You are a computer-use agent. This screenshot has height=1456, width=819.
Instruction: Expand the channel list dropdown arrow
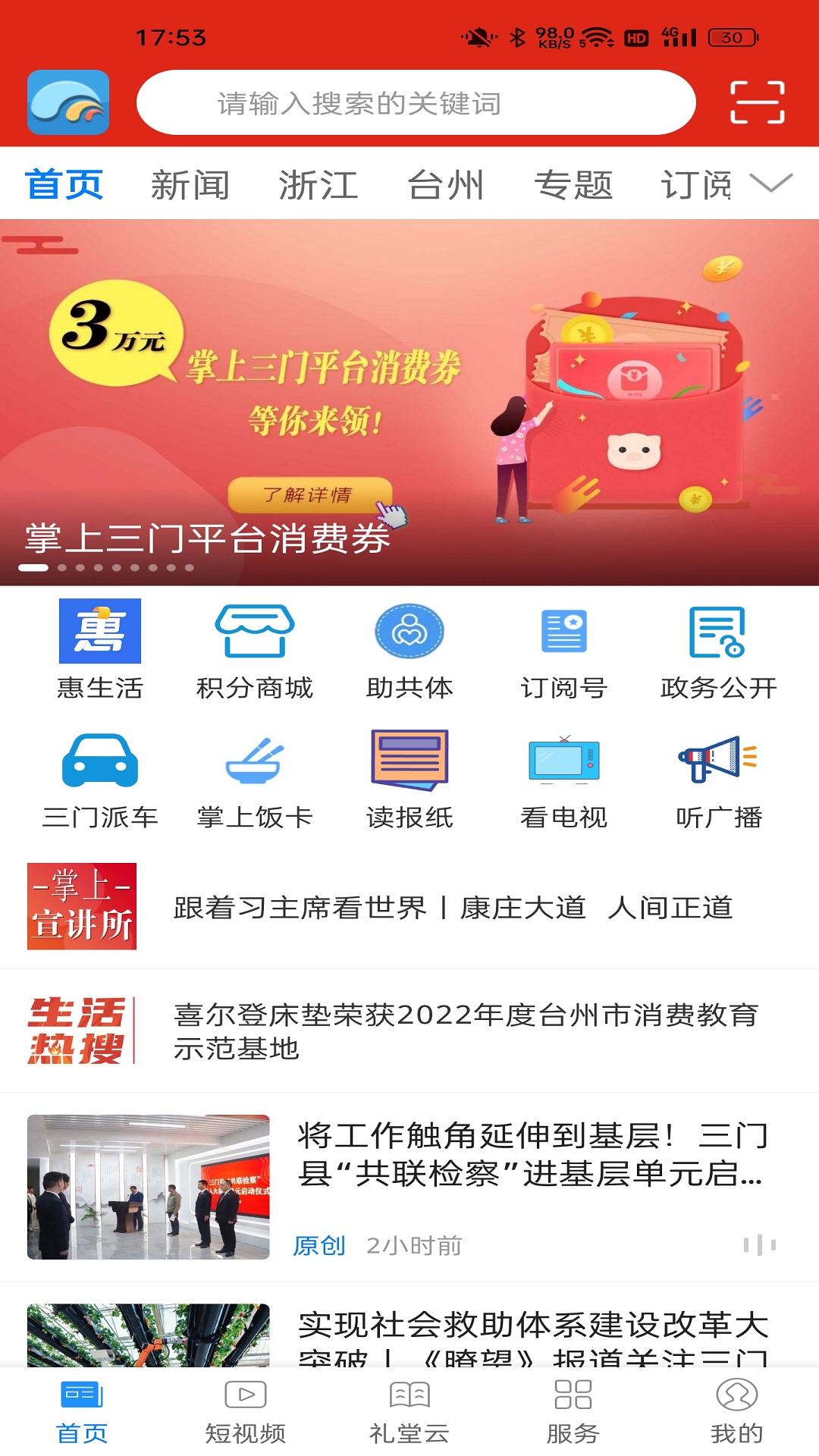click(770, 184)
